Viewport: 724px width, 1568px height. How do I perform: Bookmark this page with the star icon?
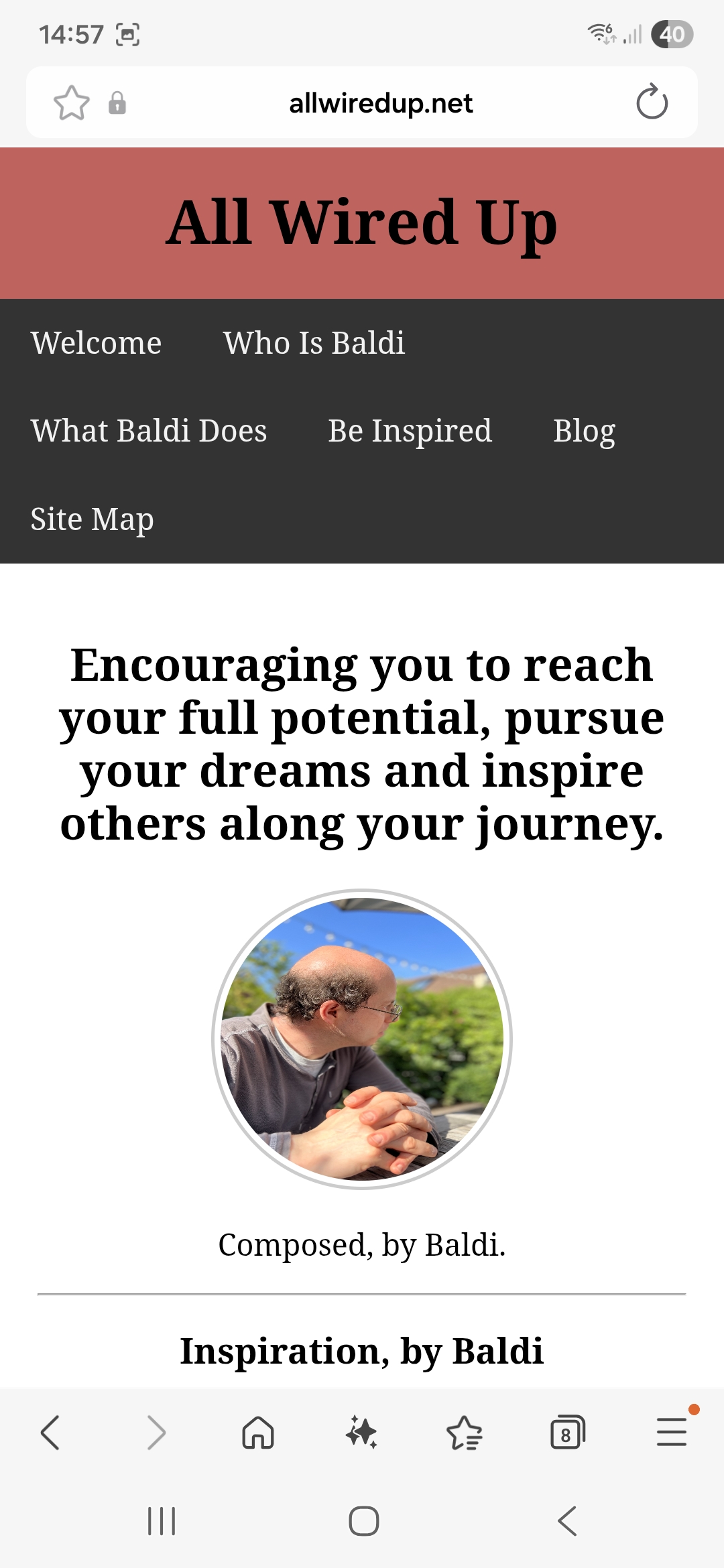coord(71,103)
